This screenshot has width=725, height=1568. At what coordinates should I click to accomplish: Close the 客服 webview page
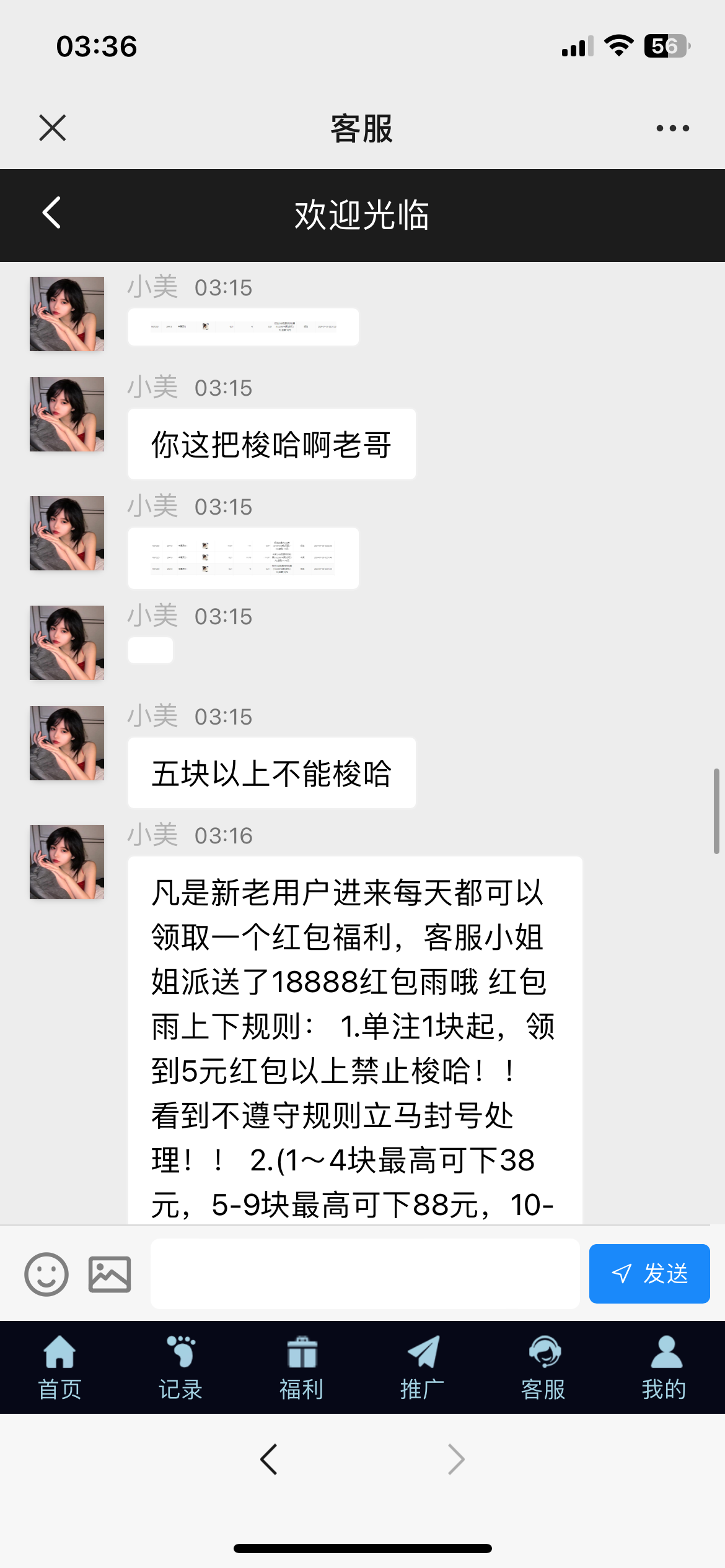pos(52,128)
